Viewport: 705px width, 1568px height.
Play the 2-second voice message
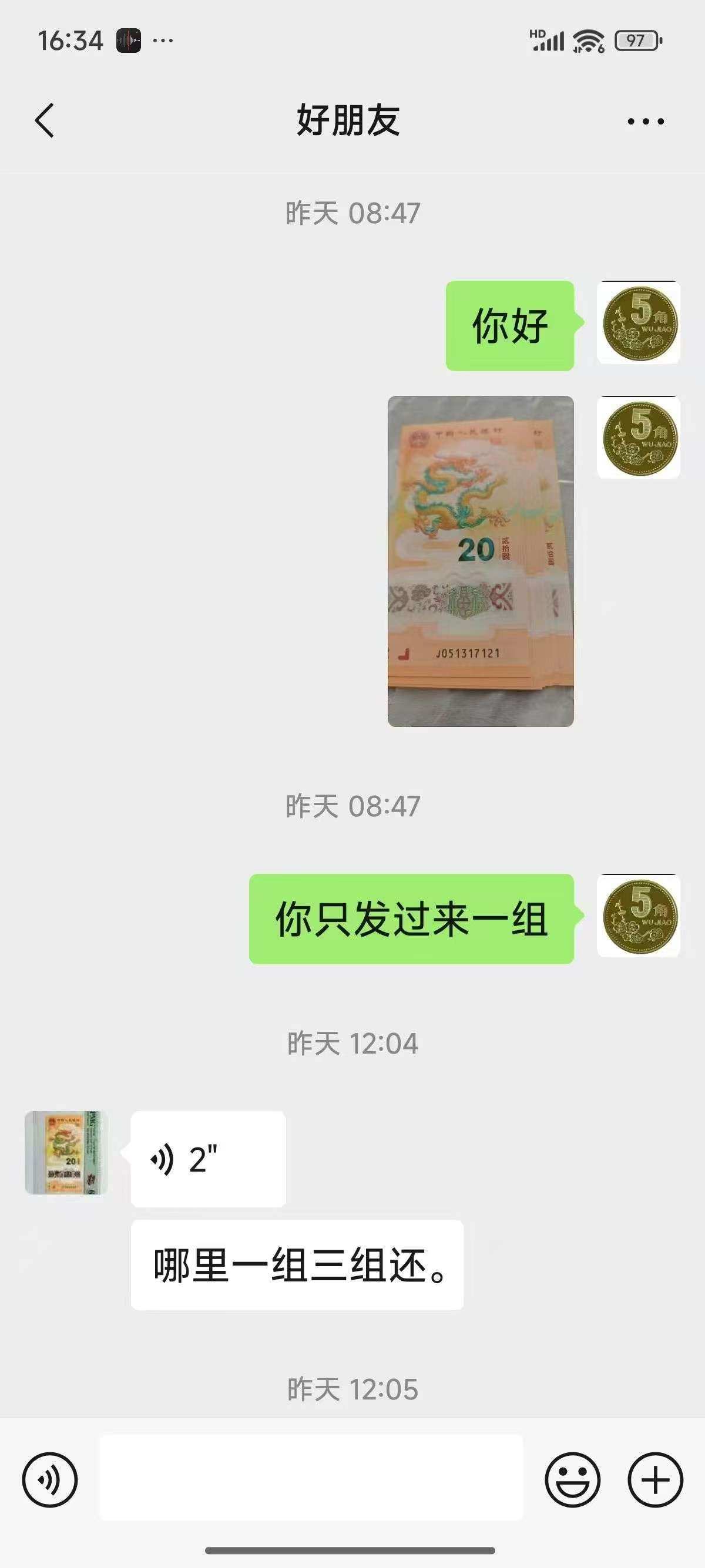(208, 1159)
